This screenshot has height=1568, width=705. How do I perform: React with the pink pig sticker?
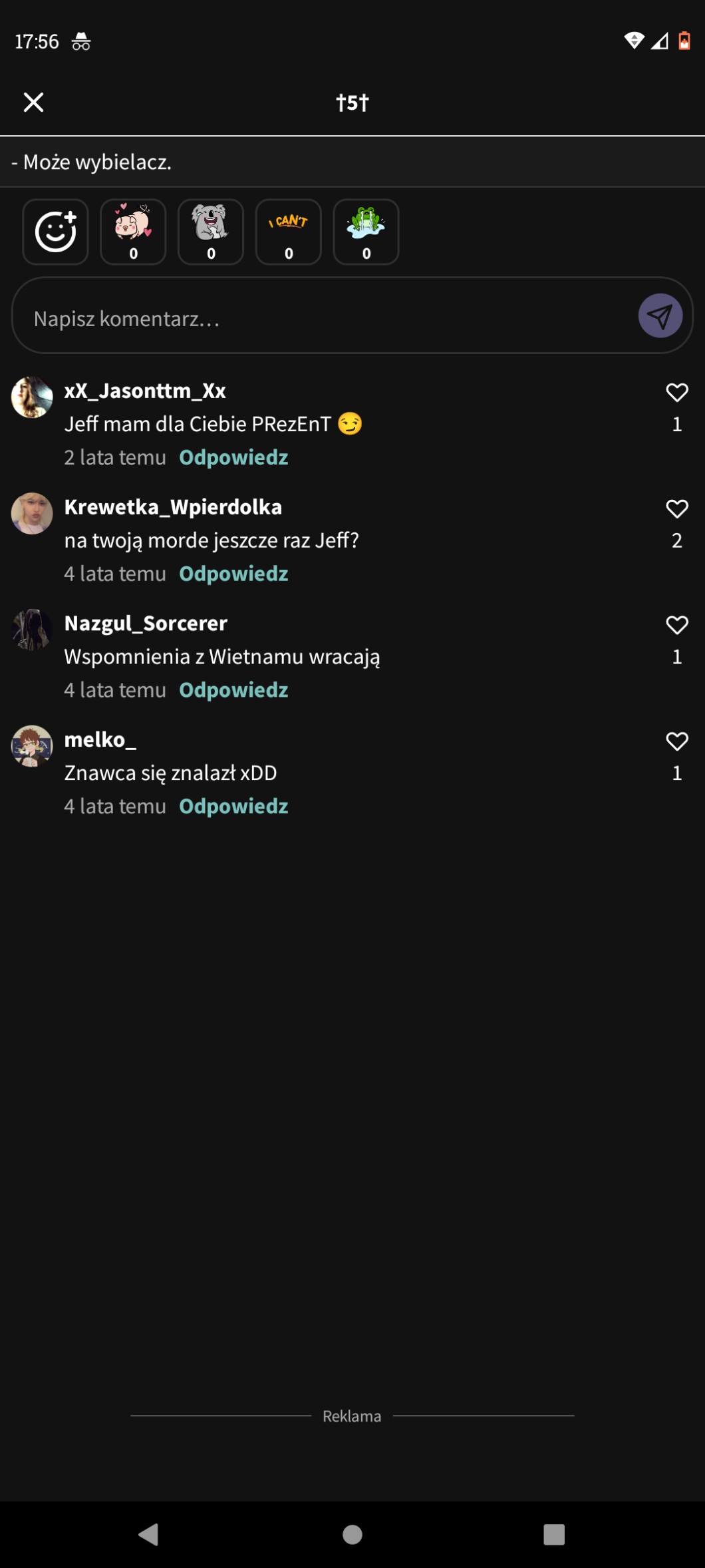tap(133, 232)
